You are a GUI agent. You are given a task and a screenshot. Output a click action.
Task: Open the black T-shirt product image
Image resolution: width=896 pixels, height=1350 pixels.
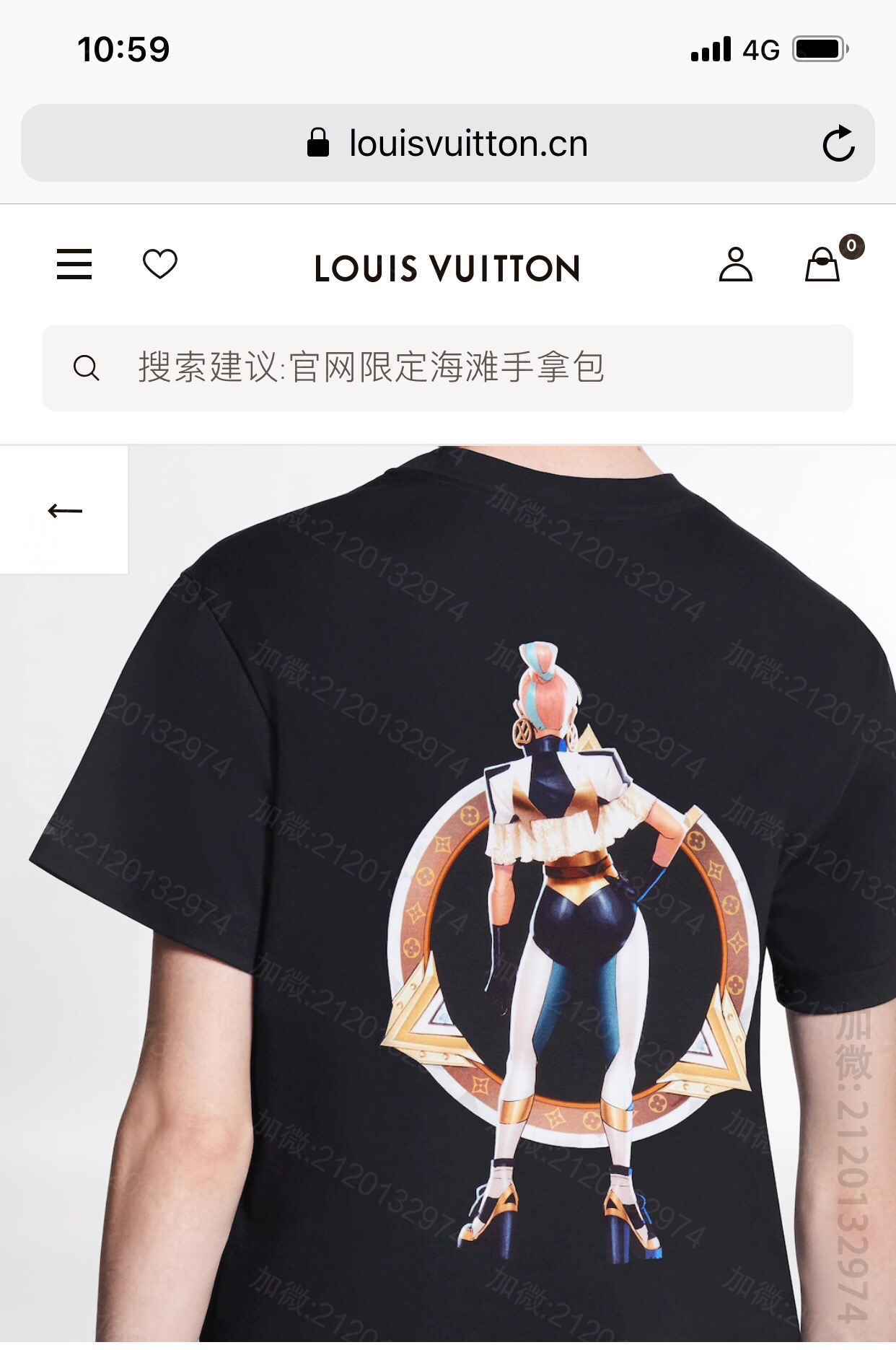tap(462, 902)
